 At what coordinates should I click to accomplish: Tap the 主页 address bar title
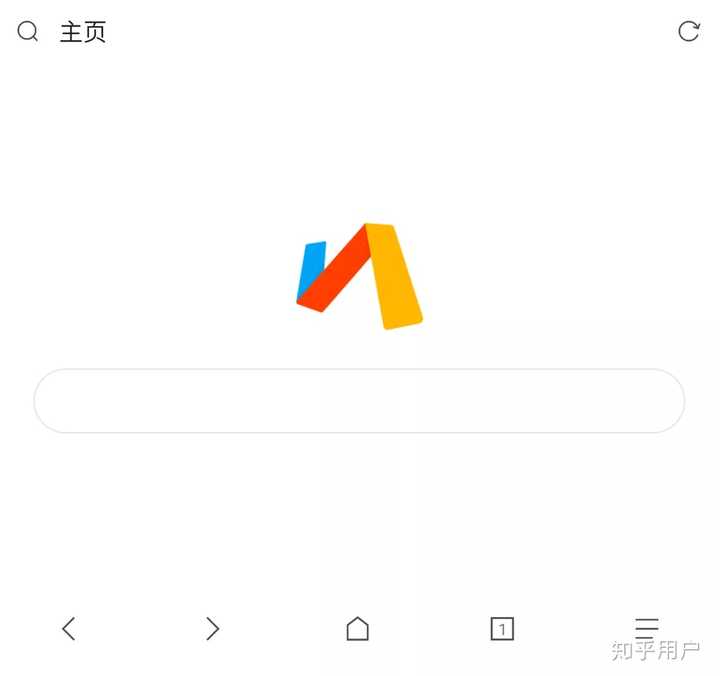tap(83, 32)
